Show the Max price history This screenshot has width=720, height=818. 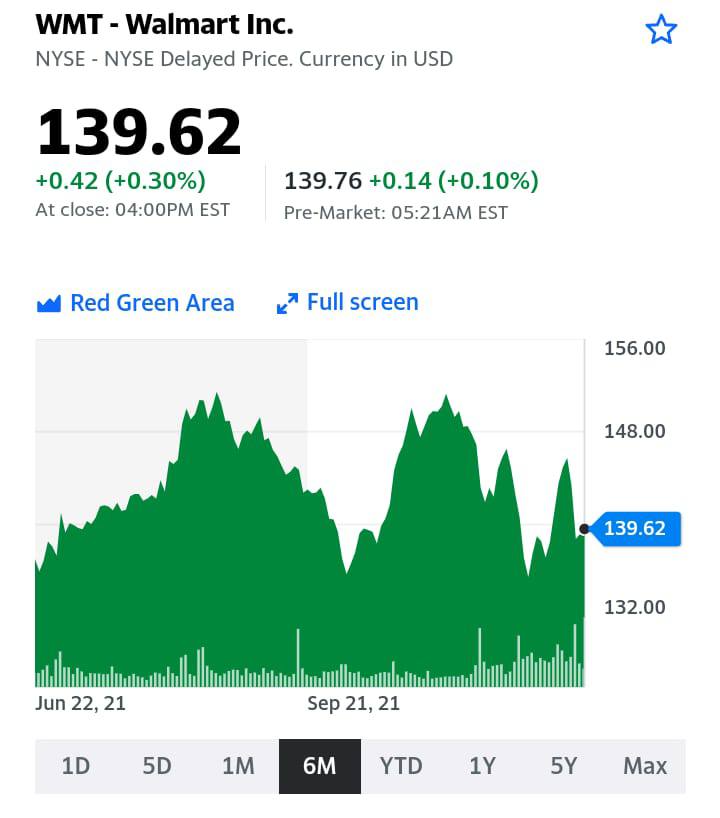(645, 766)
